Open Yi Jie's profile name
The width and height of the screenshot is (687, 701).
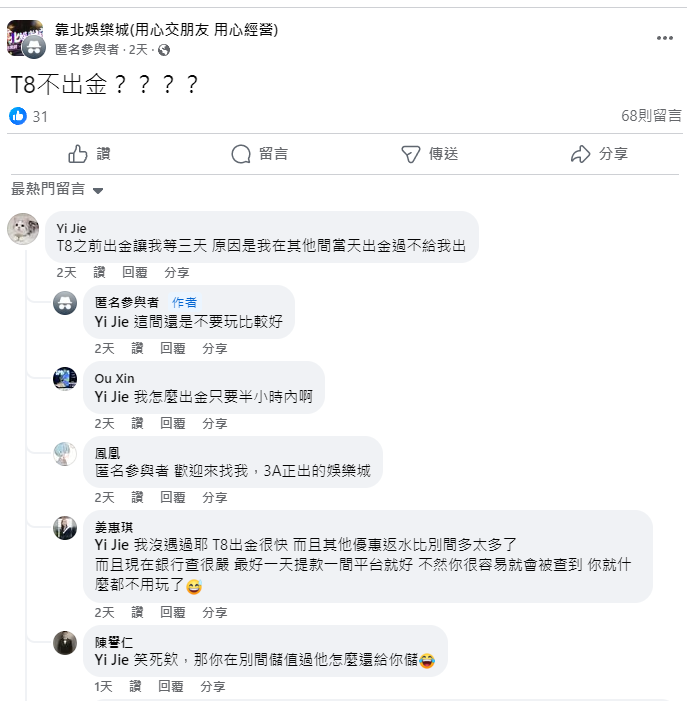tap(71, 228)
